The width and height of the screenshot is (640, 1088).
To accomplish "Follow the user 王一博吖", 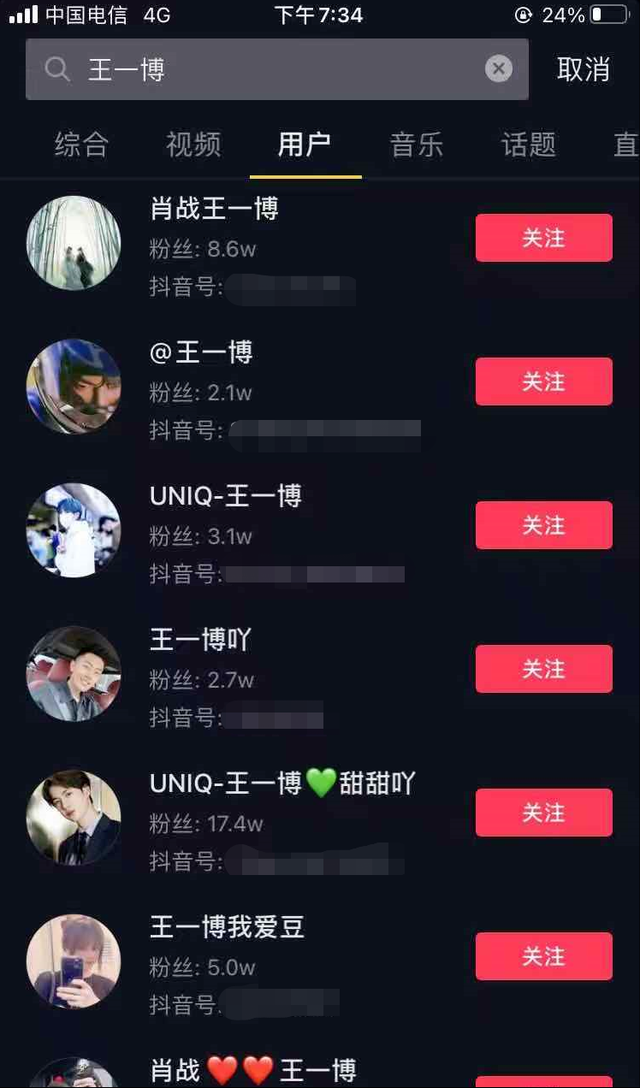I will pos(543,669).
